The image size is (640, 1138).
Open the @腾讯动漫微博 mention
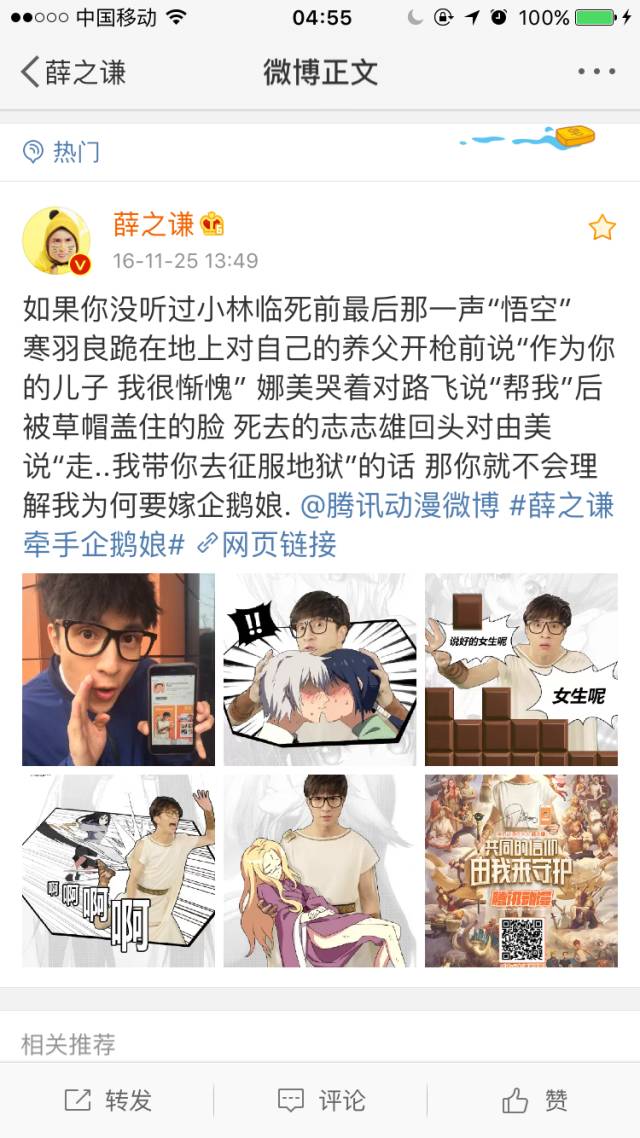(x=400, y=506)
